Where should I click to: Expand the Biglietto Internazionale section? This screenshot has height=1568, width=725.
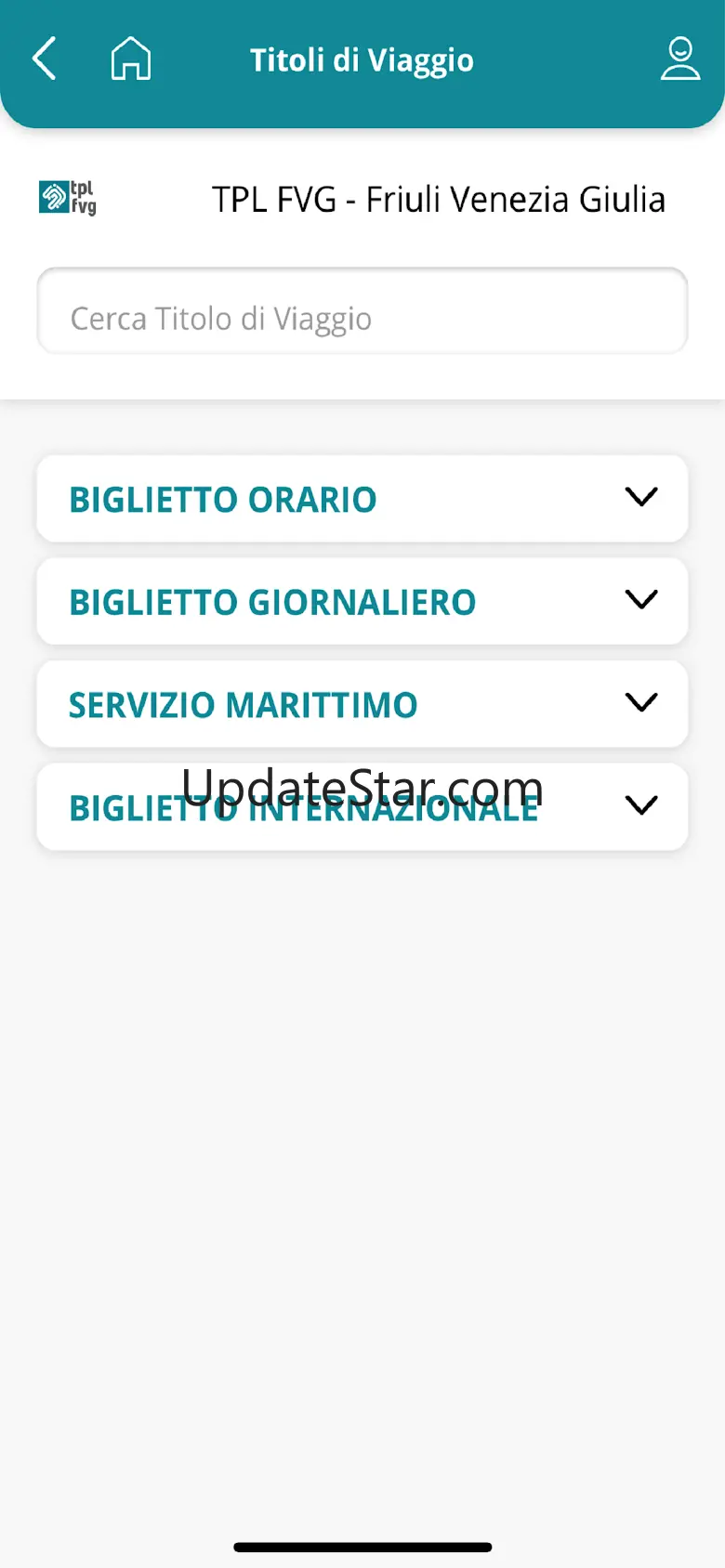[362, 806]
